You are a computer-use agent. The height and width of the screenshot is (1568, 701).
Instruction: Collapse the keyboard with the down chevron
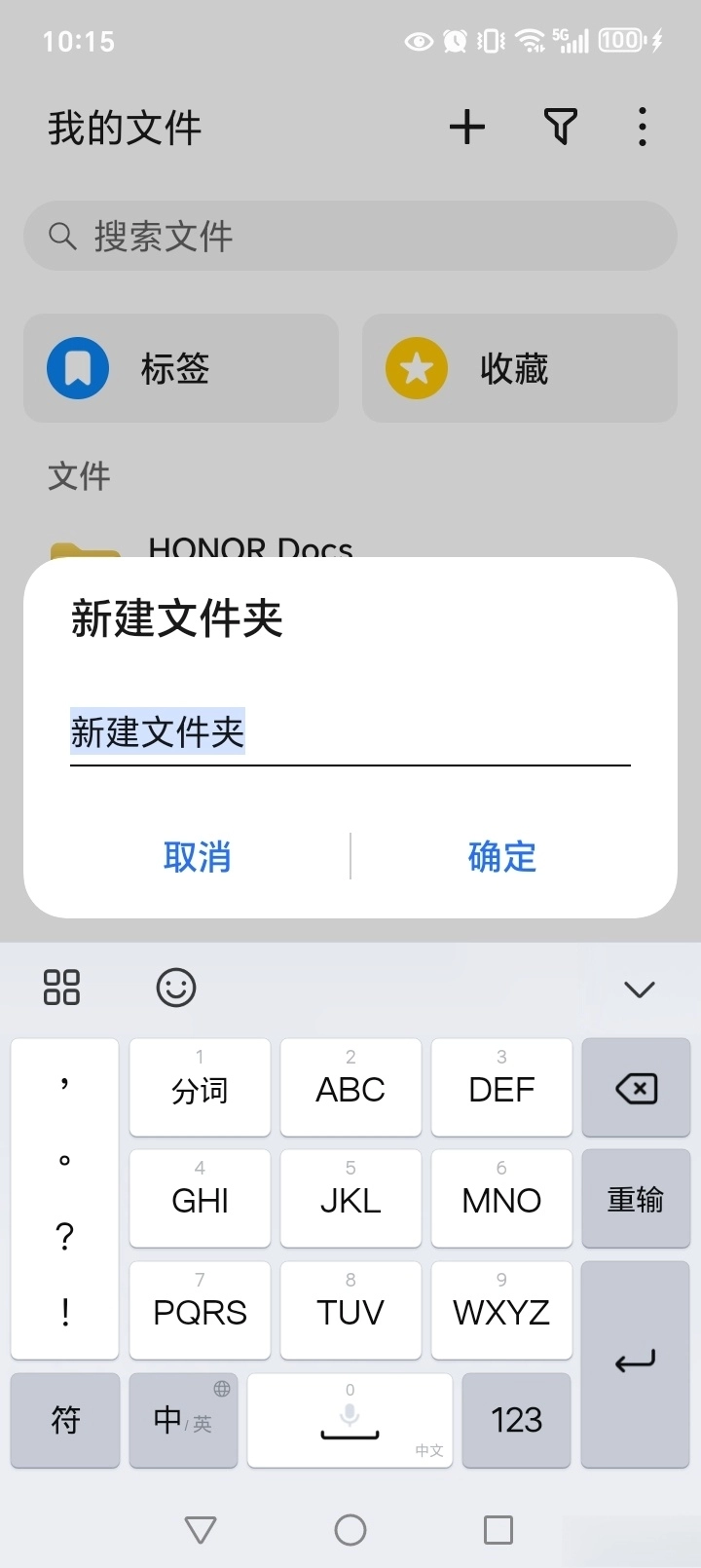pyautogui.click(x=640, y=989)
